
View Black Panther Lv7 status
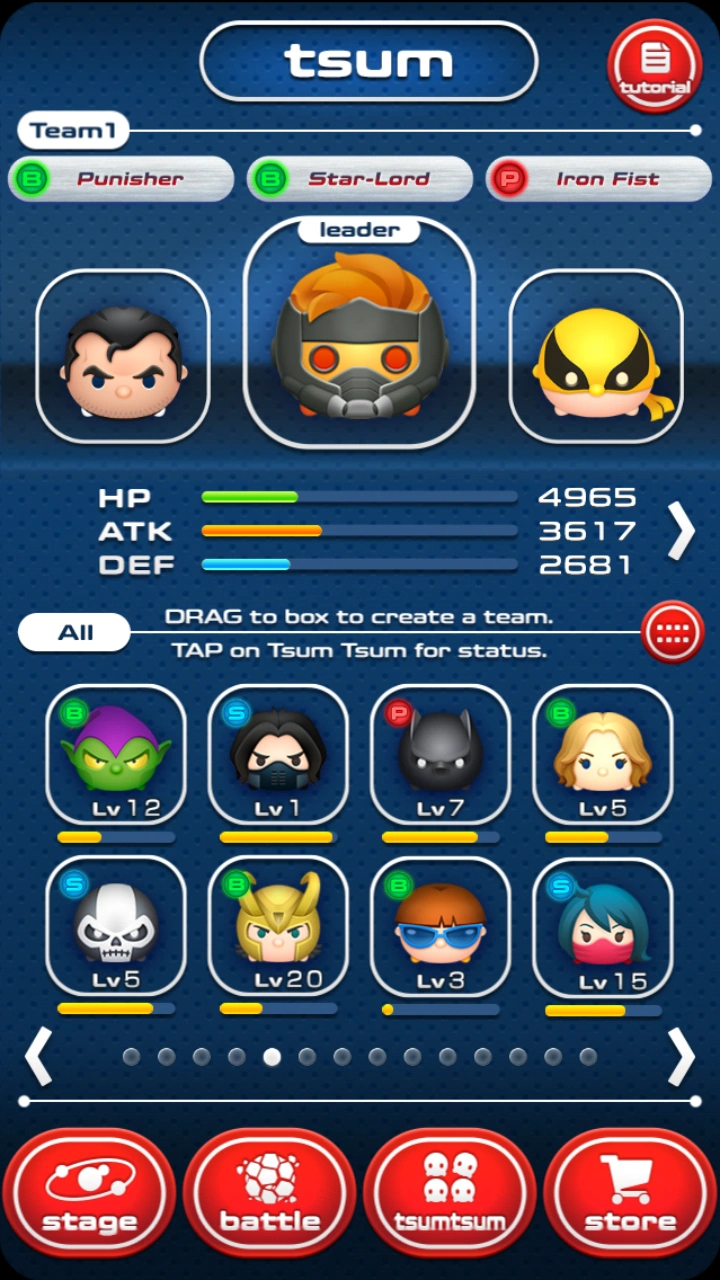coord(440,755)
